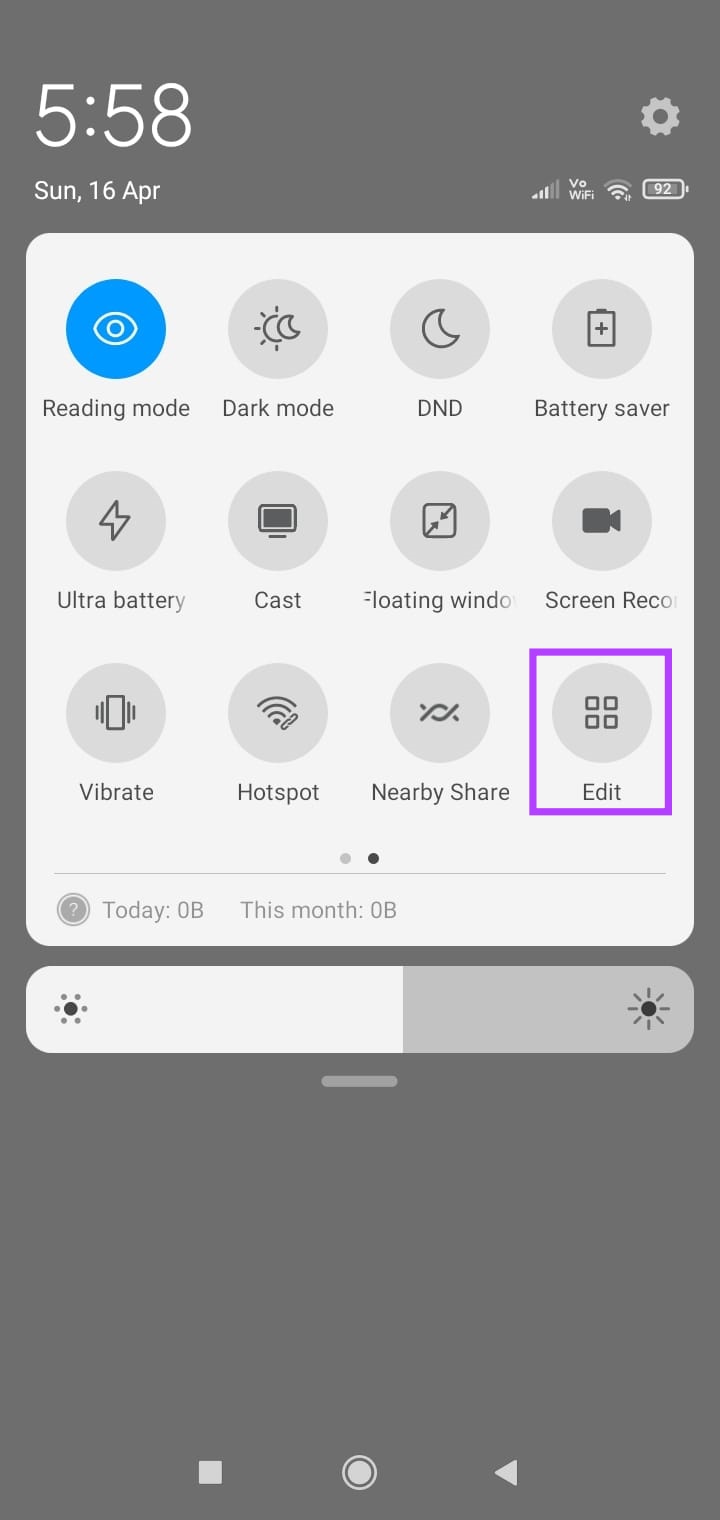
Task: Enable Battery saver
Action: click(602, 329)
